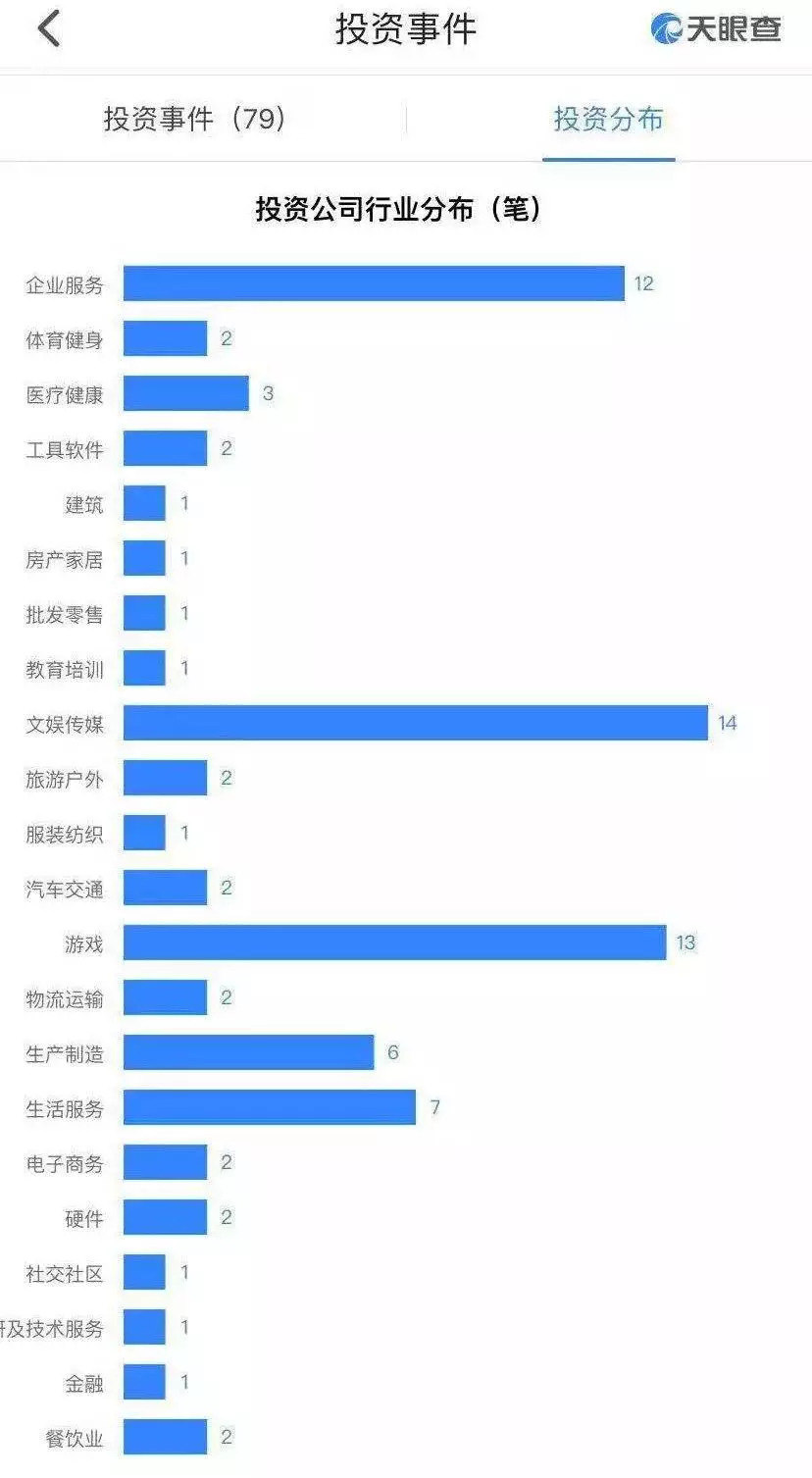Switch to the 投资事件 (79) tab
The width and height of the screenshot is (812, 1478).
[x=195, y=120]
